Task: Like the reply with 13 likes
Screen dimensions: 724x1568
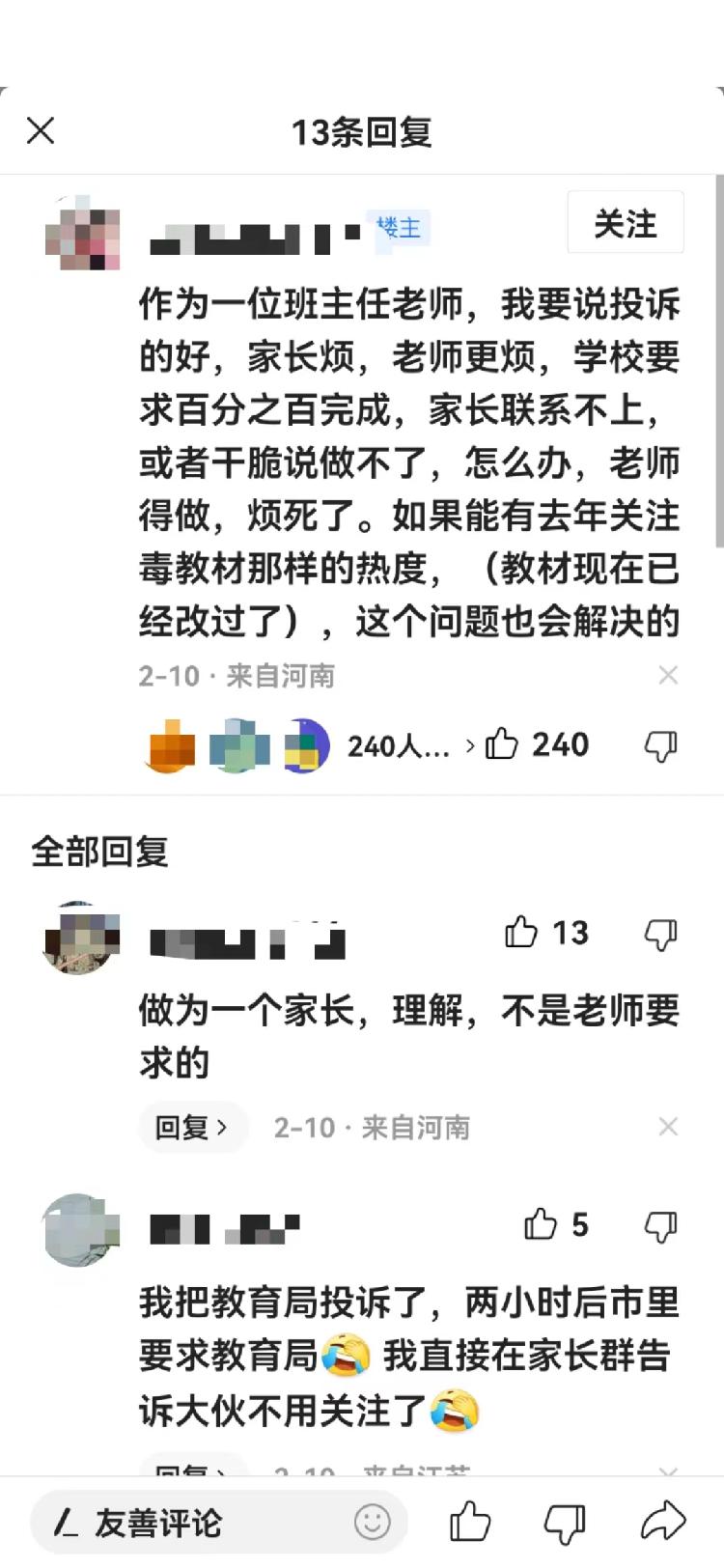Action: coord(521,932)
